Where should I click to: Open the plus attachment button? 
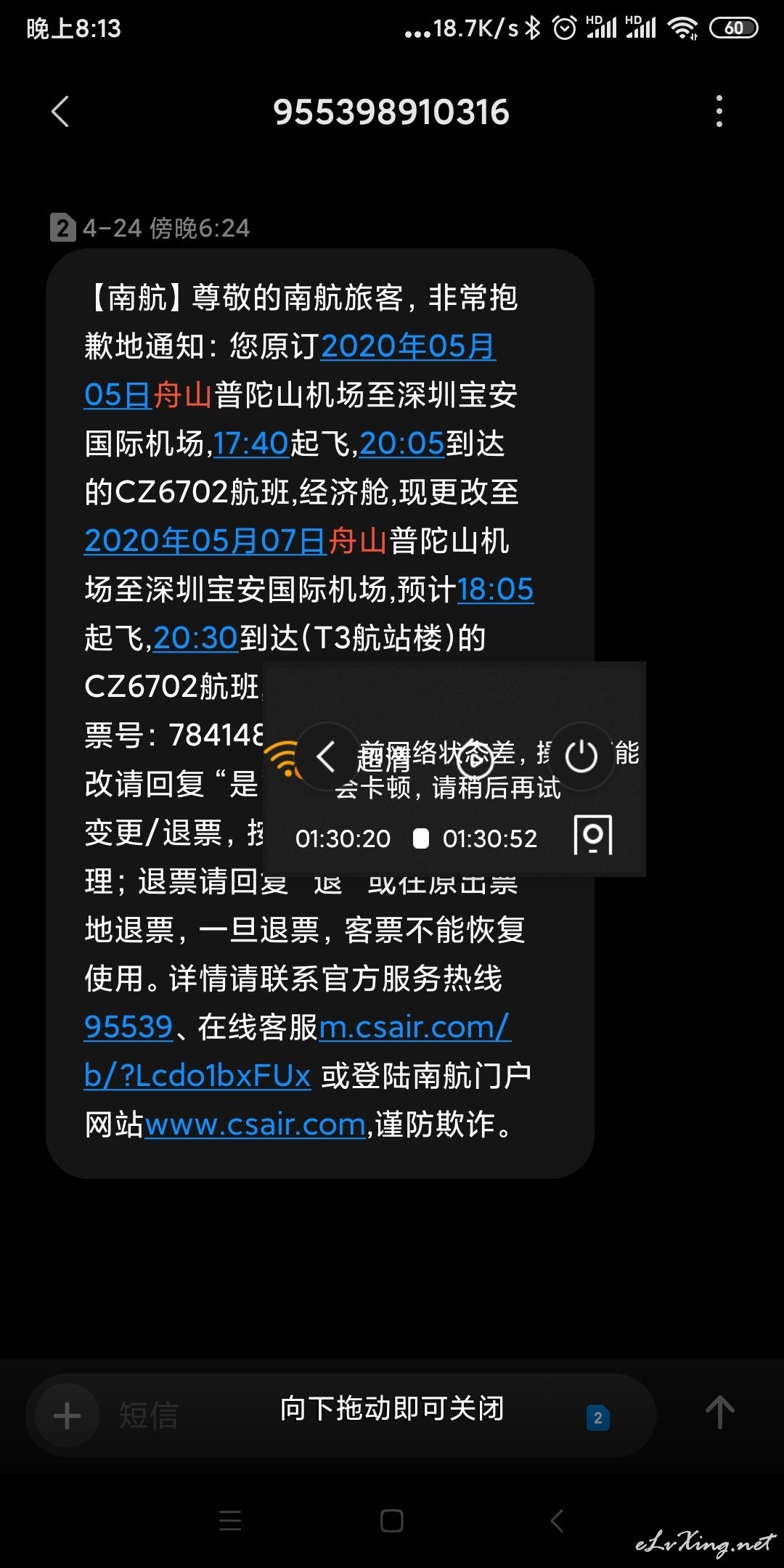pos(67,1416)
